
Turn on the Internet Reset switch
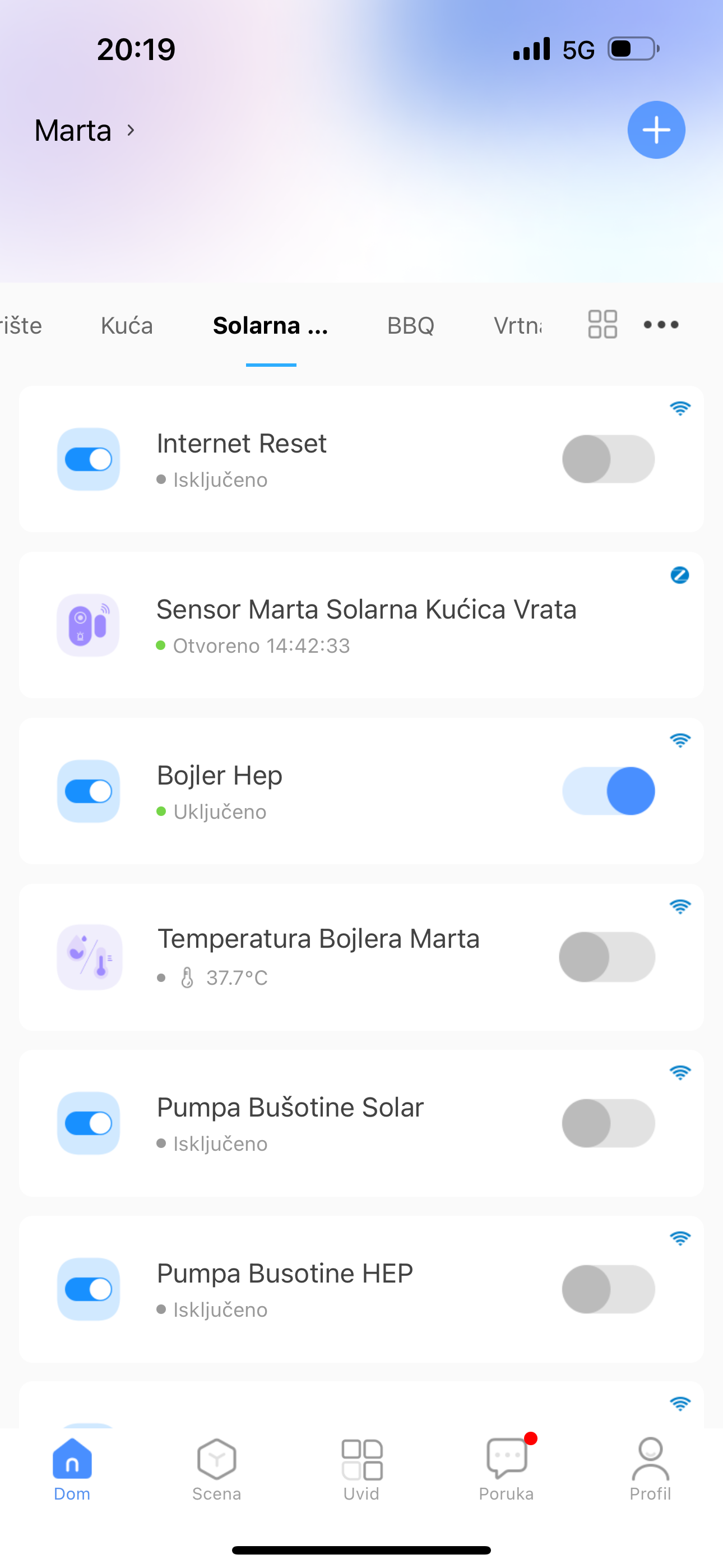click(608, 459)
